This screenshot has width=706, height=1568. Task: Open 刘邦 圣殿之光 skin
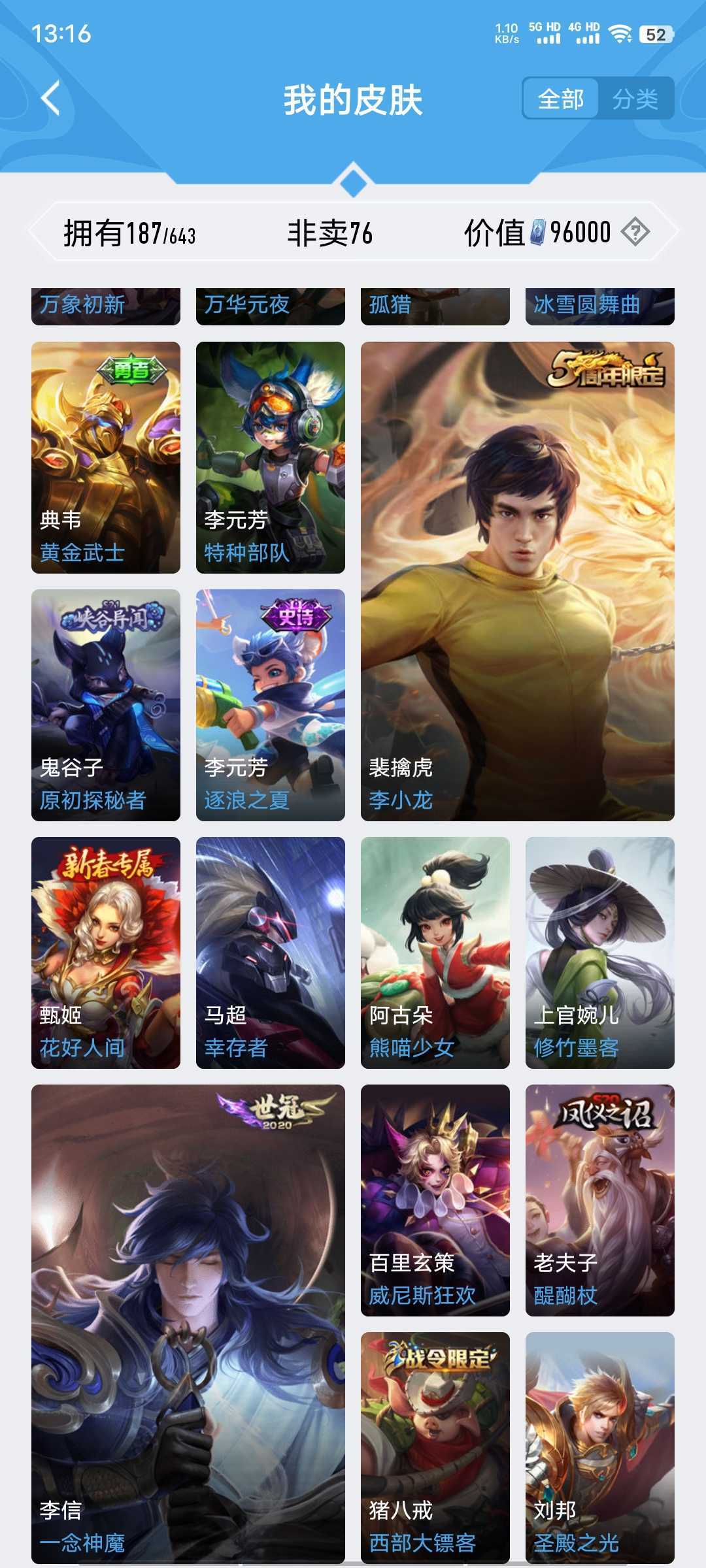pos(600,1448)
